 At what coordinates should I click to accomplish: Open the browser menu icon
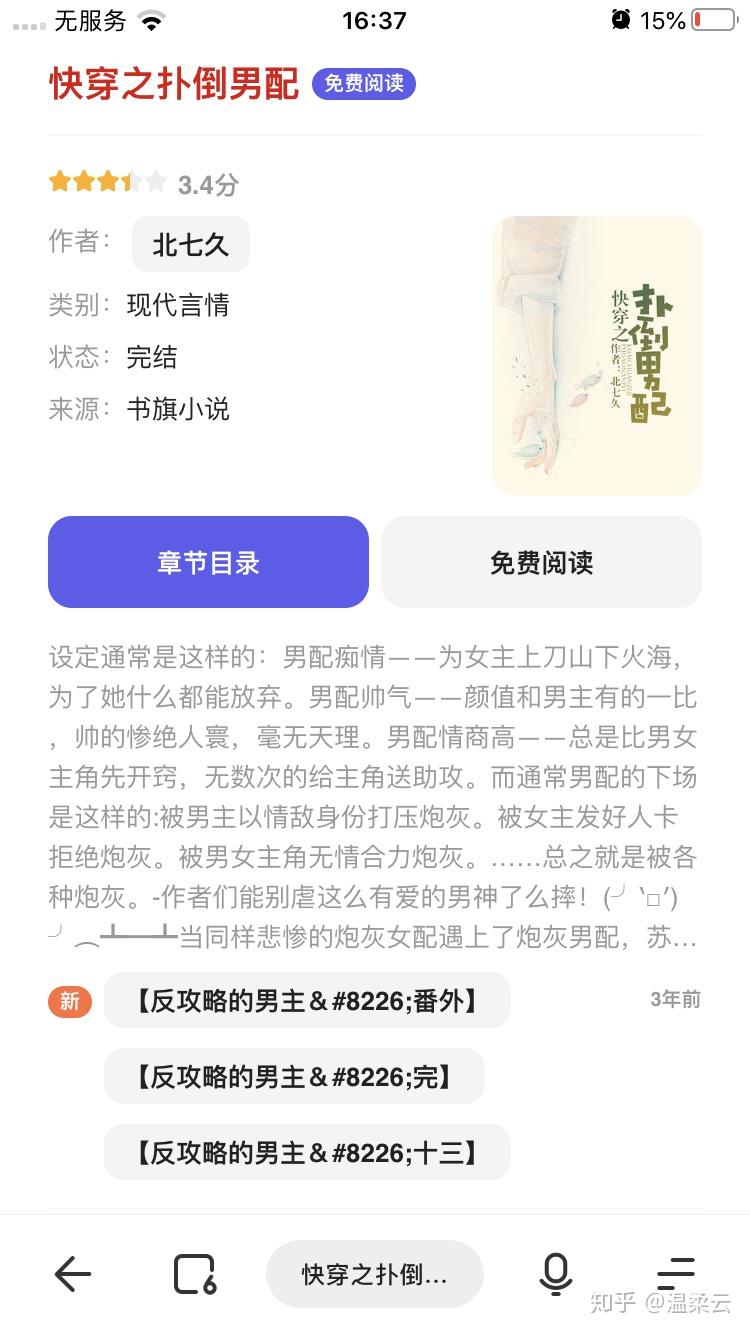[x=676, y=1272]
